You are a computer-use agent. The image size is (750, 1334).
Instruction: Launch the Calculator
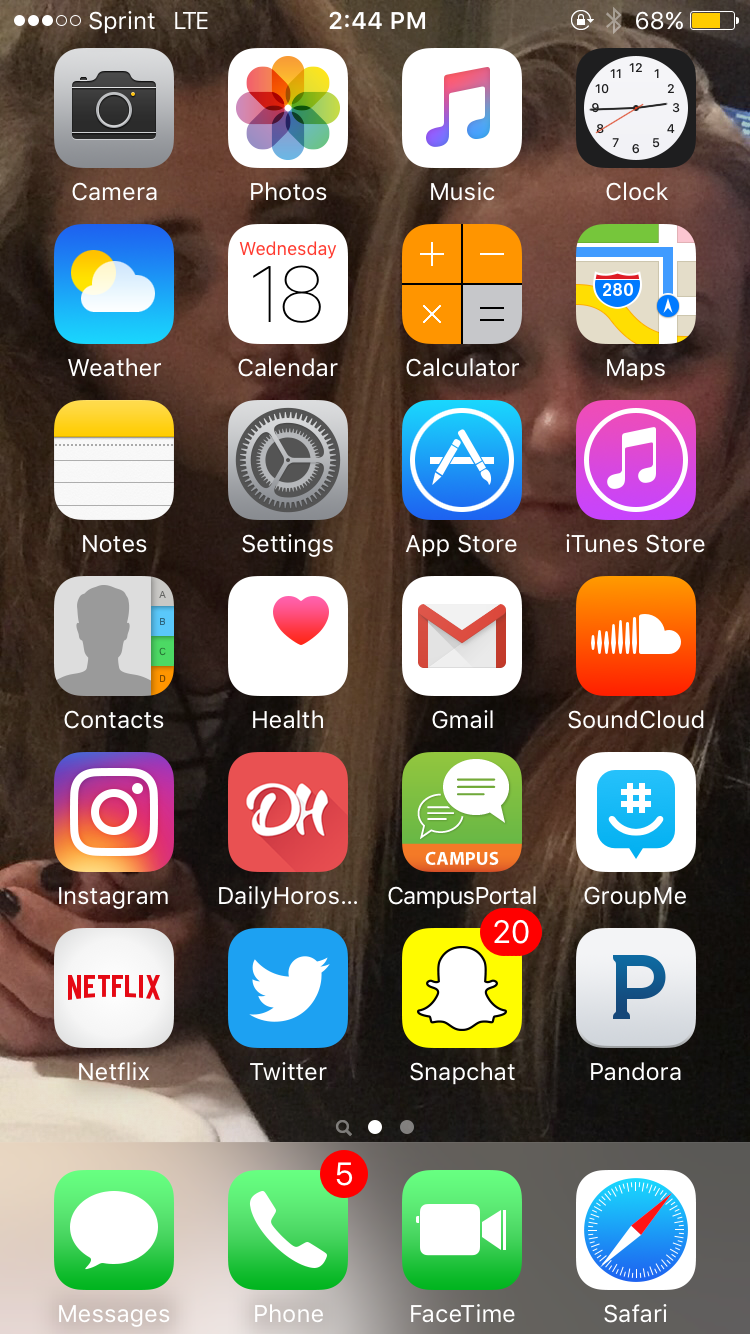462,284
